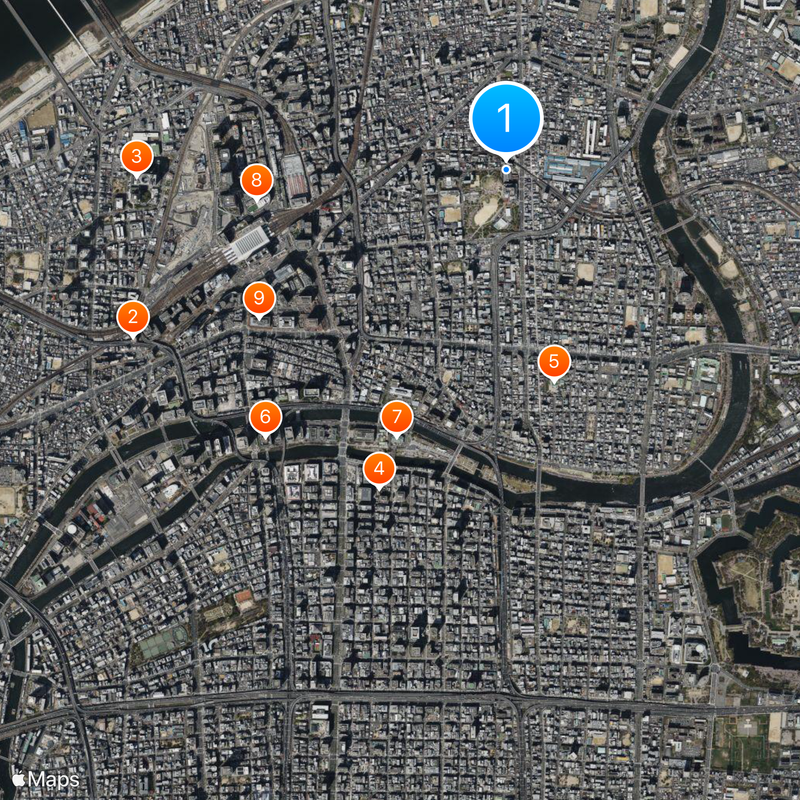Open map pin number 7
Viewport: 800px width, 800px height.
point(397,416)
